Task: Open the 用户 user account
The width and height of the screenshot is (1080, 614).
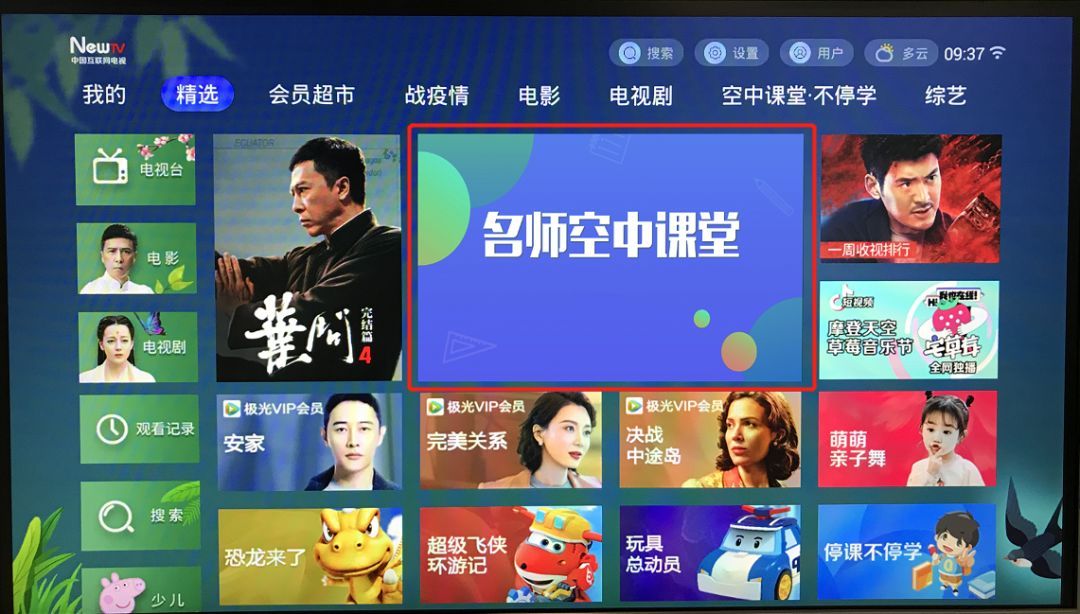Action: coord(818,53)
